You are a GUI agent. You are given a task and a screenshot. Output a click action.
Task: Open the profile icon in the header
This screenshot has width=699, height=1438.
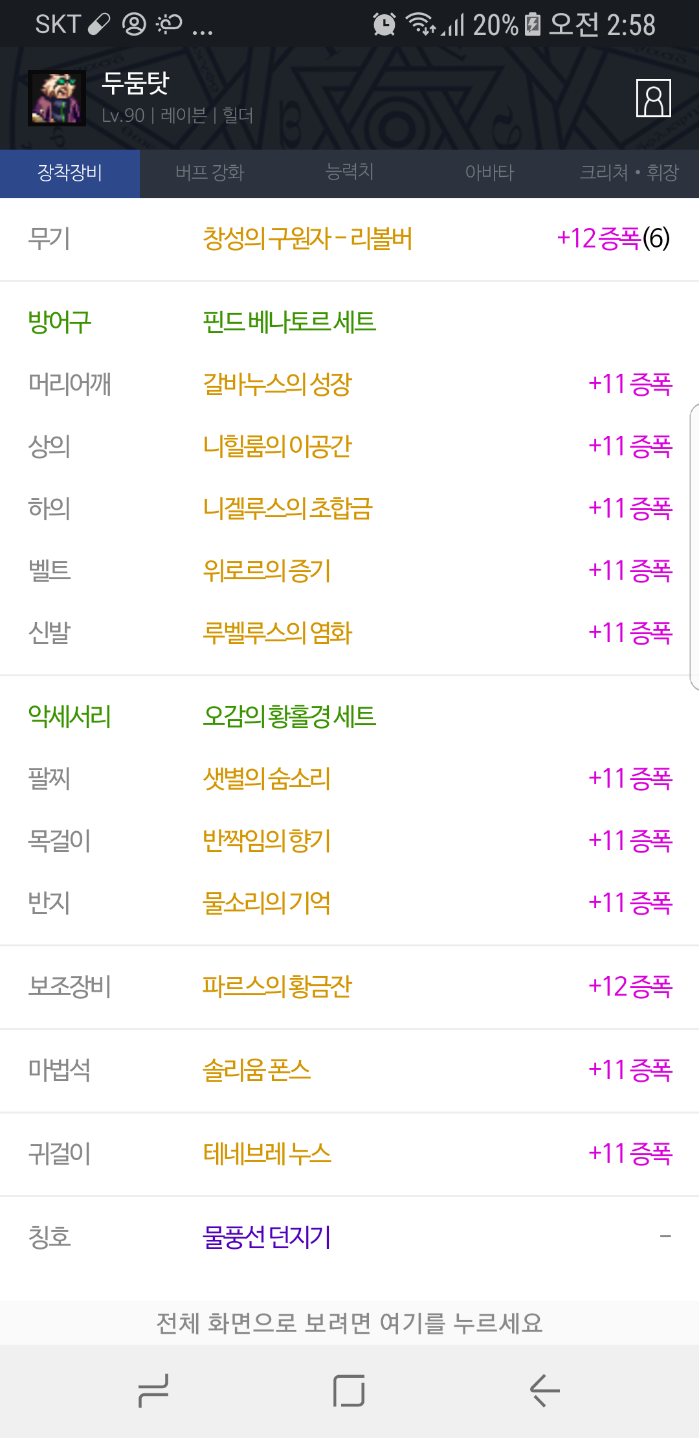(x=653, y=98)
